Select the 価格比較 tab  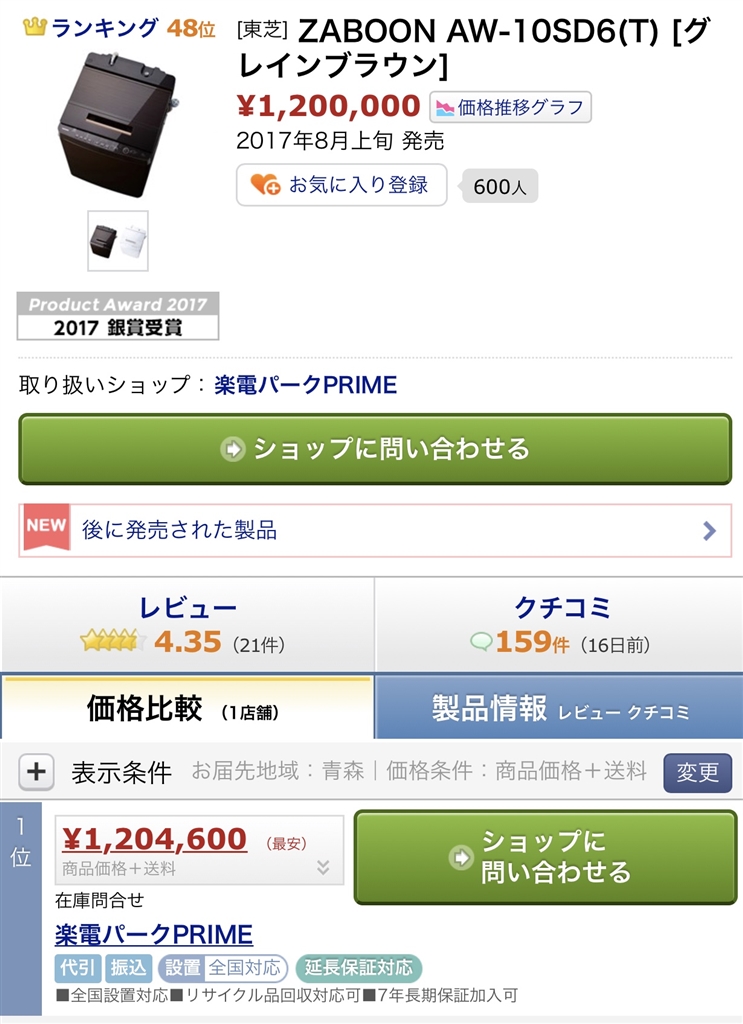coord(186,709)
